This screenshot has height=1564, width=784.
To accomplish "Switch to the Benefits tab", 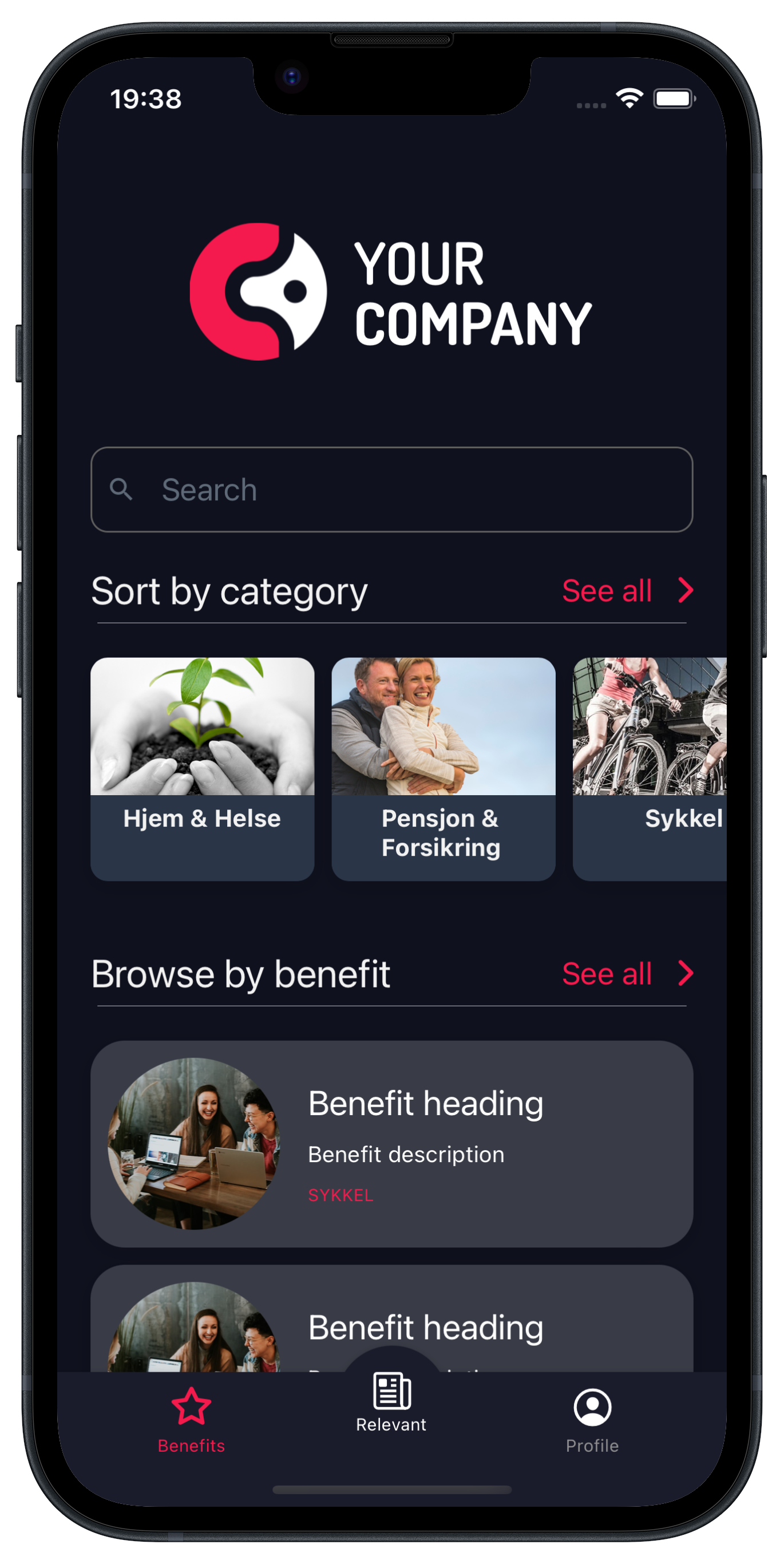I will [x=191, y=1421].
